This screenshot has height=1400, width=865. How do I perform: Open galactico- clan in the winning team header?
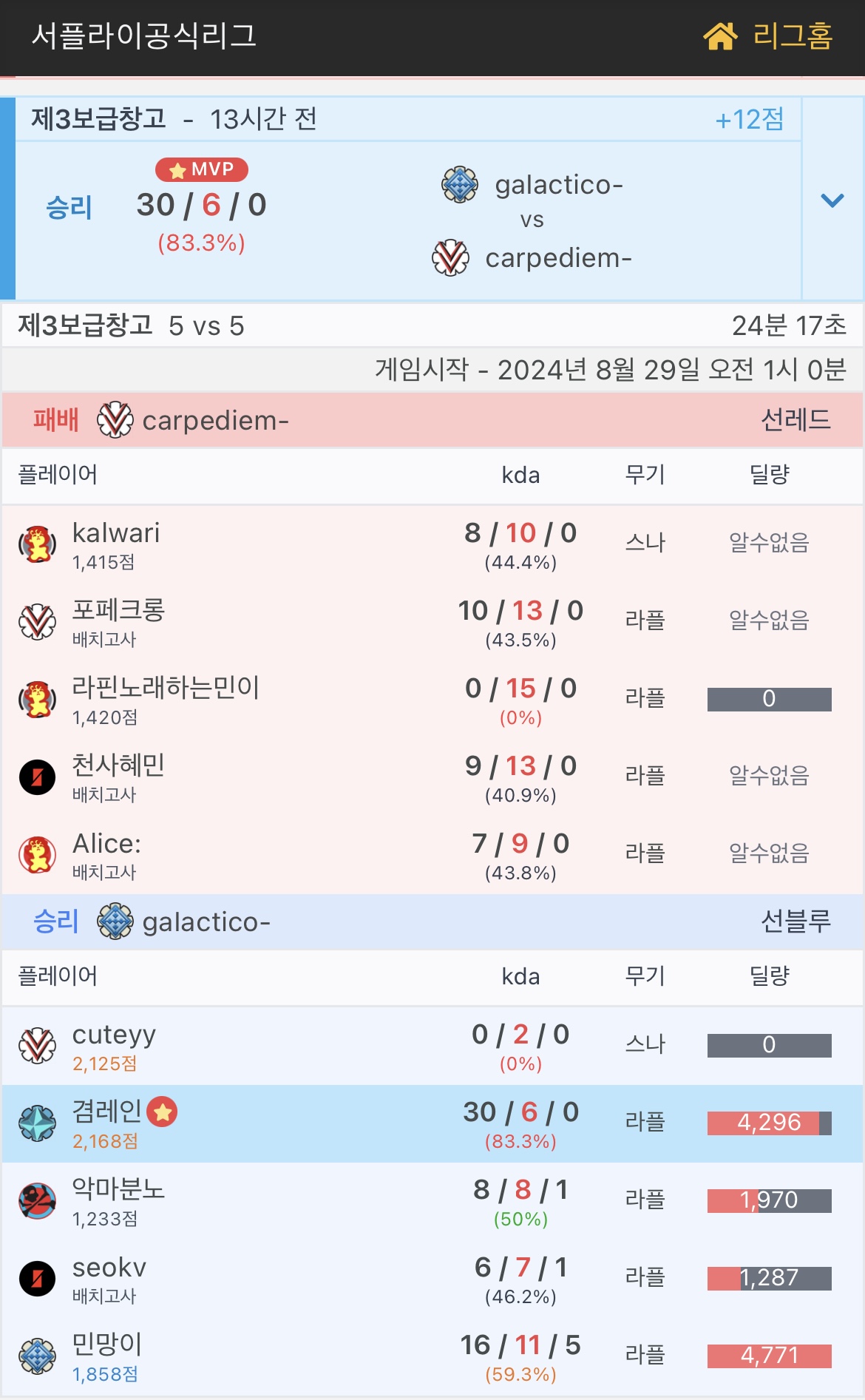pos(206,922)
